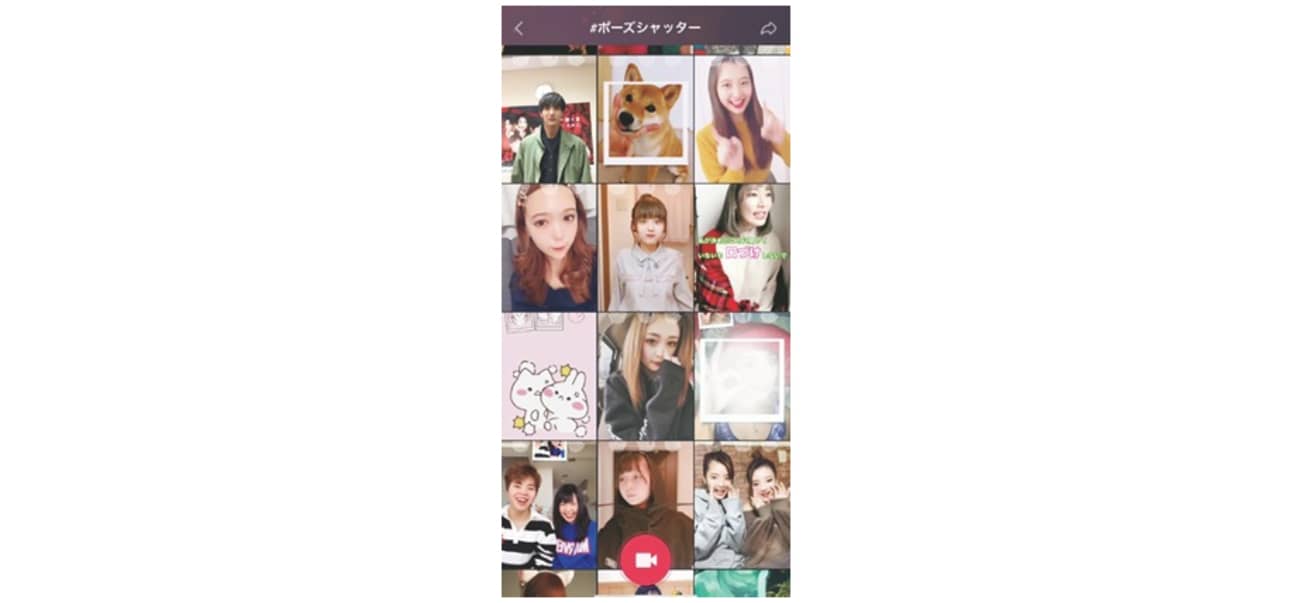Open the pink cartoon bunnies video
The width and height of the screenshot is (1292, 603).
[x=548, y=376]
